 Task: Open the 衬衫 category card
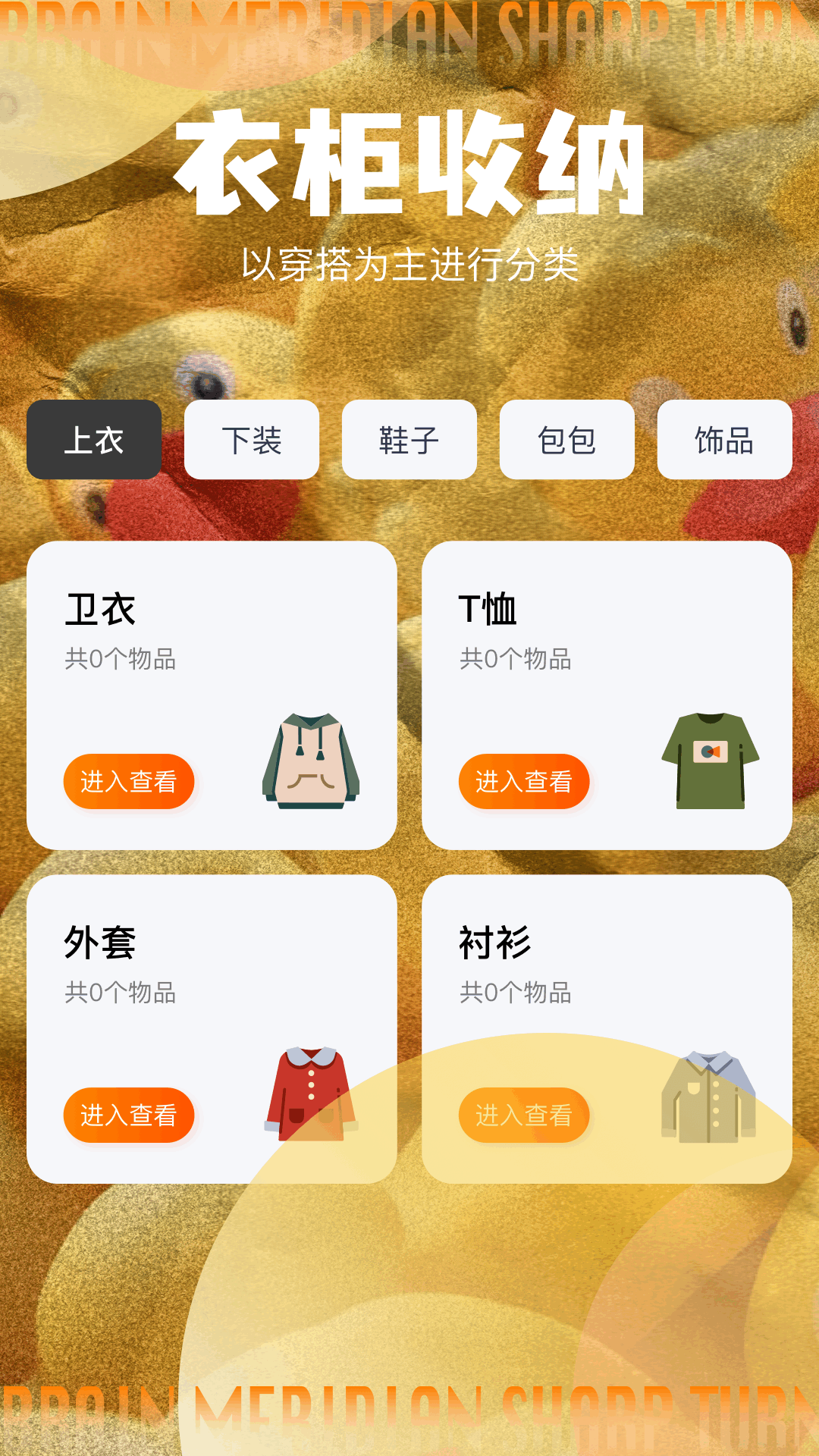525,1115
